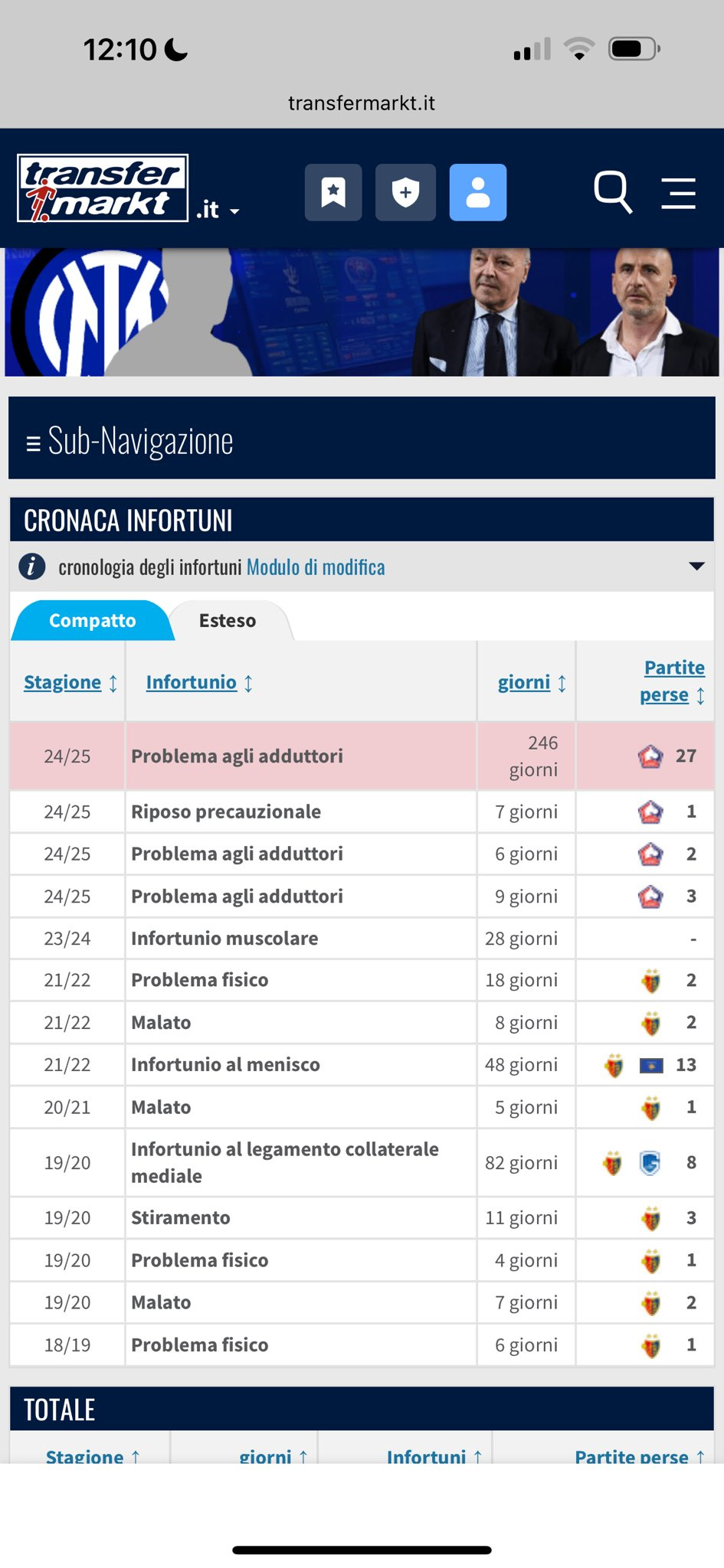The image size is (724, 1568).
Task: Tap the transfermarkt.it address bar
Action: (x=362, y=103)
